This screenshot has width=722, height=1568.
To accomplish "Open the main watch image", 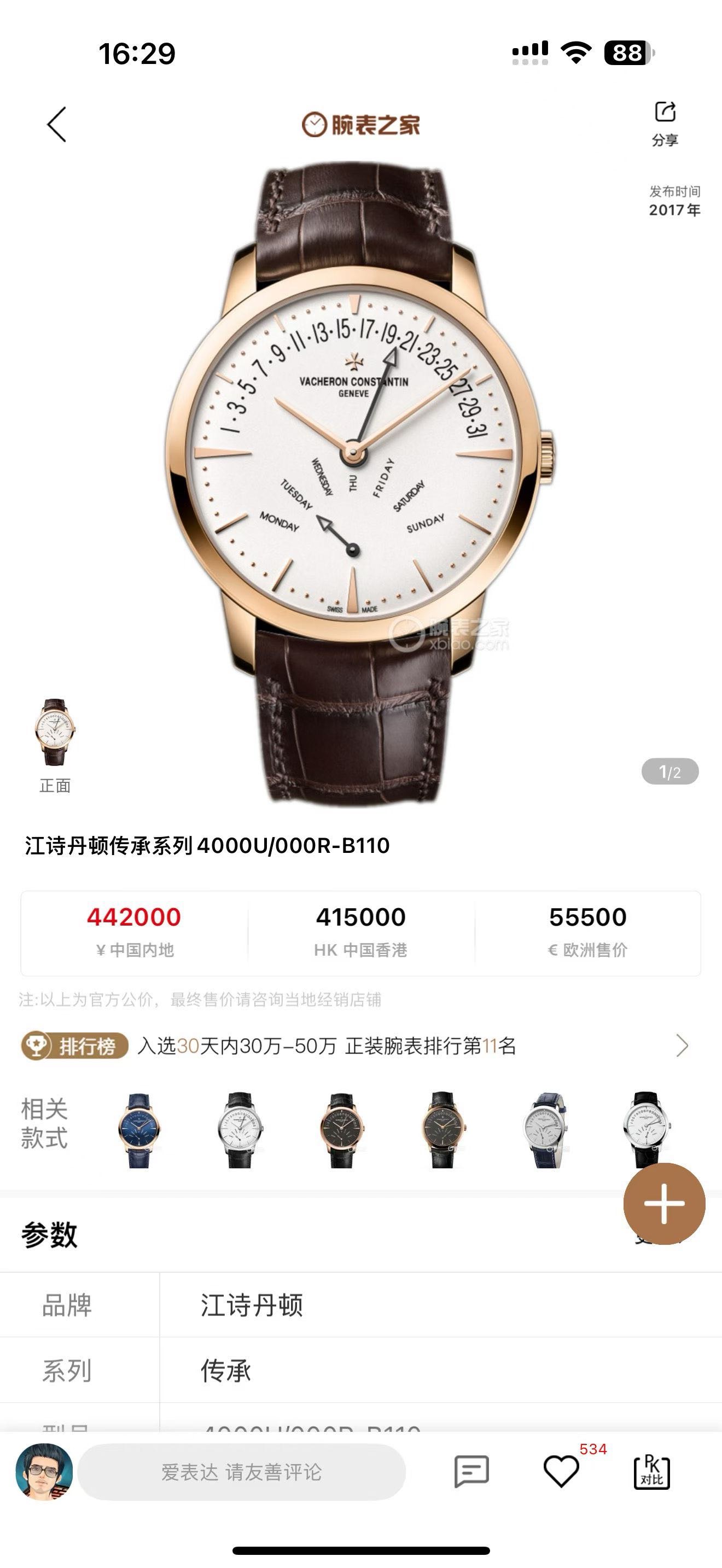I will [x=359, y=475].
